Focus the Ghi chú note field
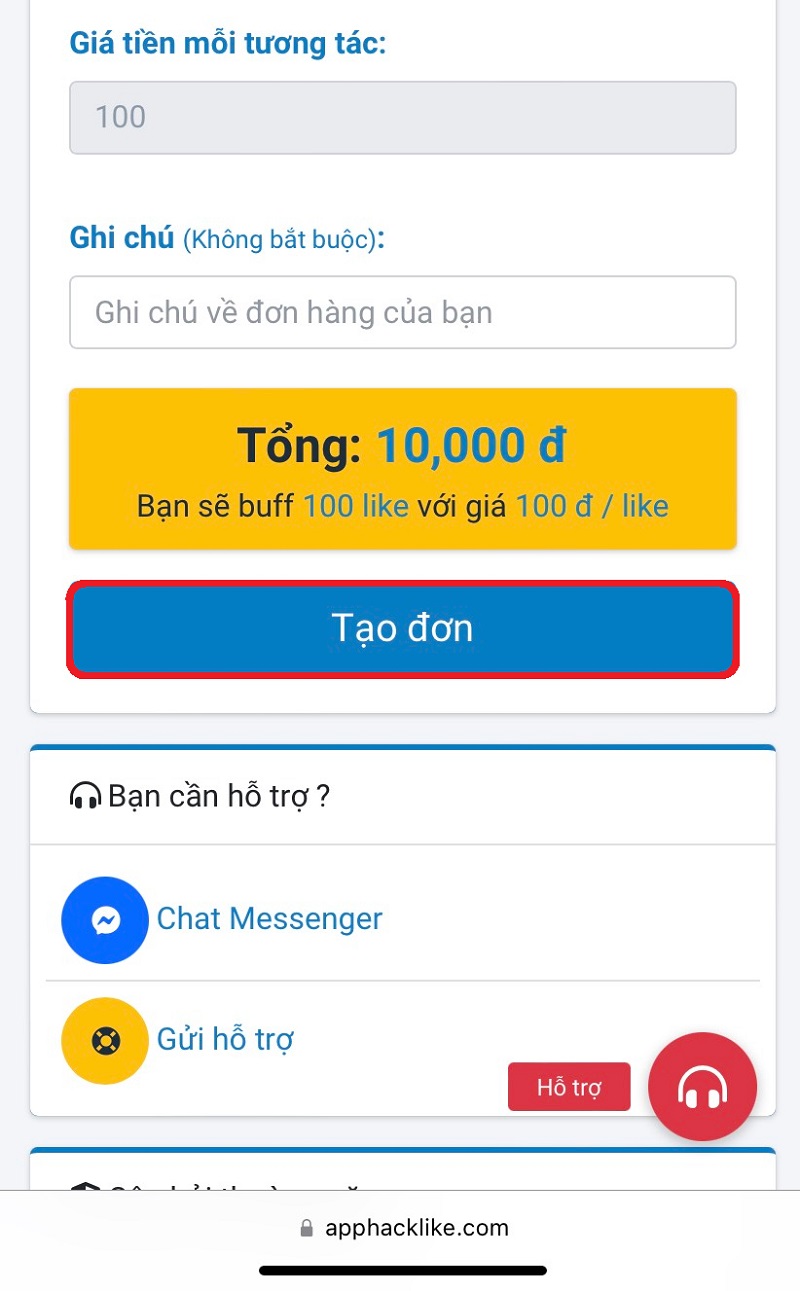Viewport: 800px width, 1291px height. (402, 312)
